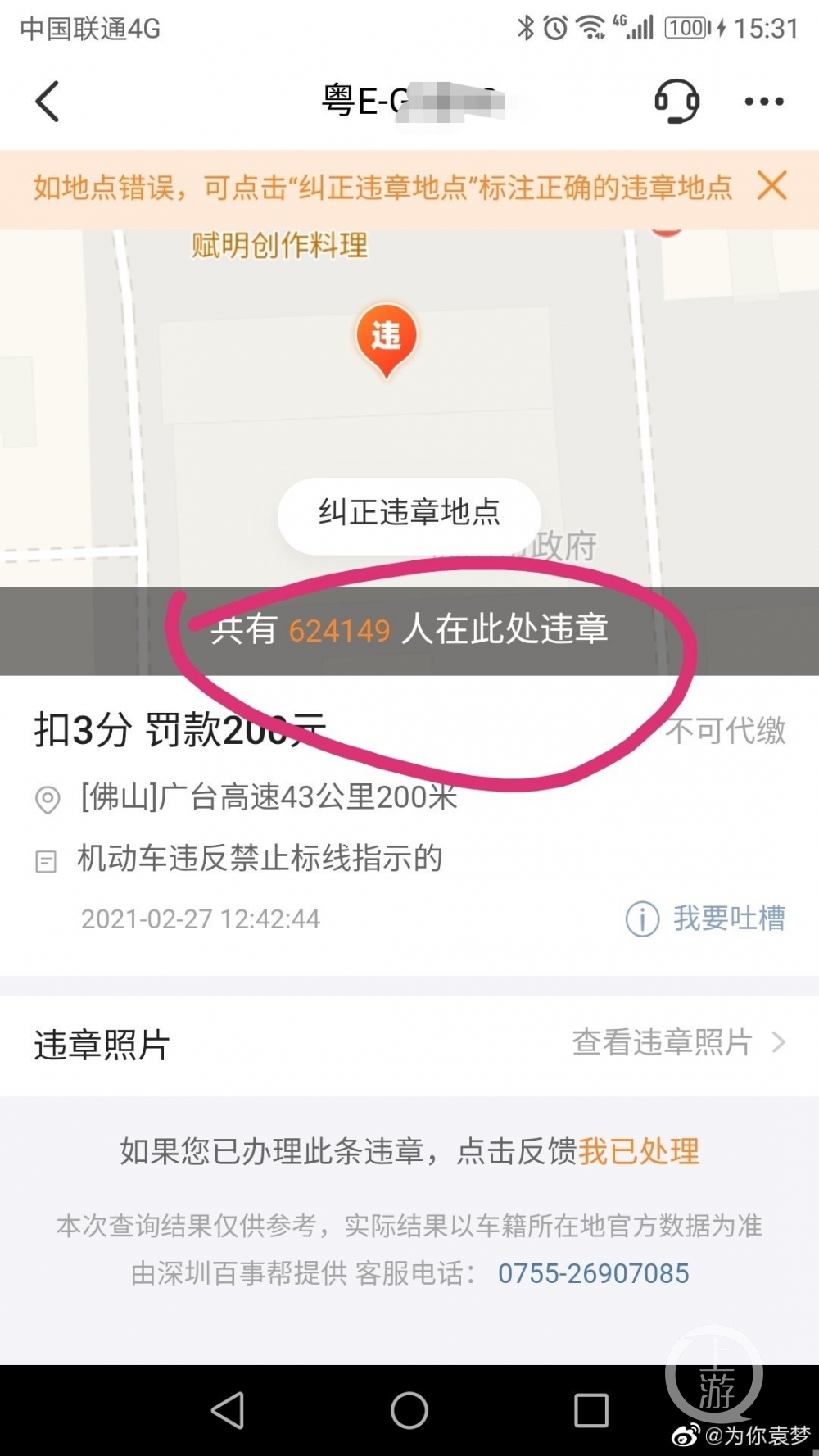The width and height of the screenshot is (819, 1456).
Task: Mark violation as handled with 我已处理
Action: click(639, 1151)
